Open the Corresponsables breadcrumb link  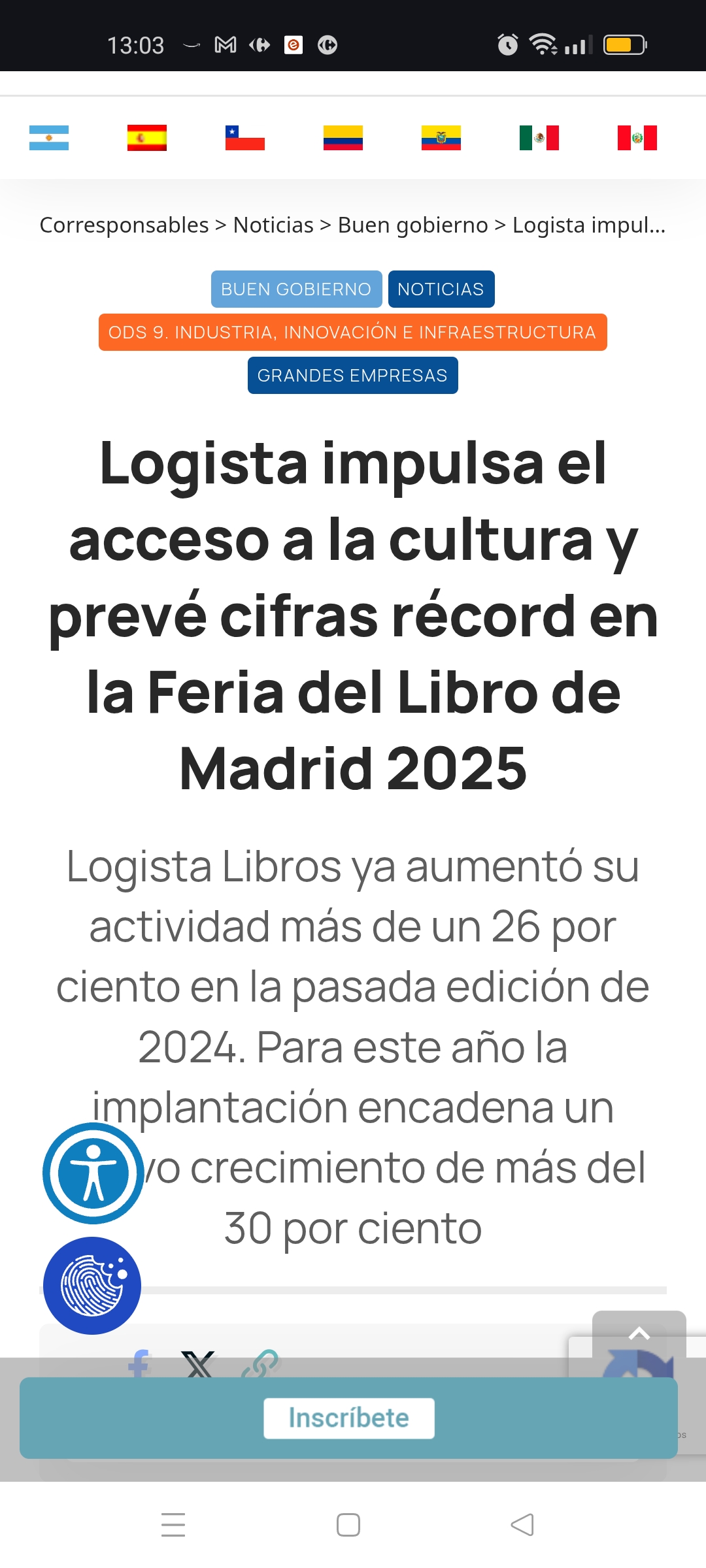point(124,225)
